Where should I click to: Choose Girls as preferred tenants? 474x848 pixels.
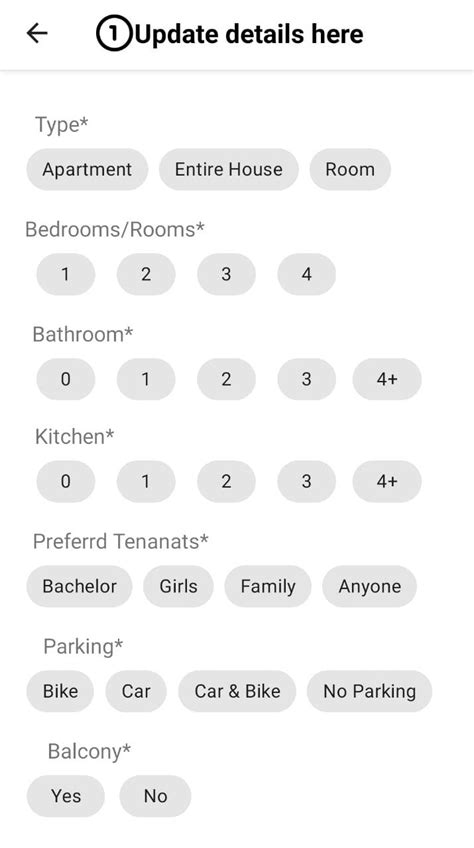coord(179,586)
